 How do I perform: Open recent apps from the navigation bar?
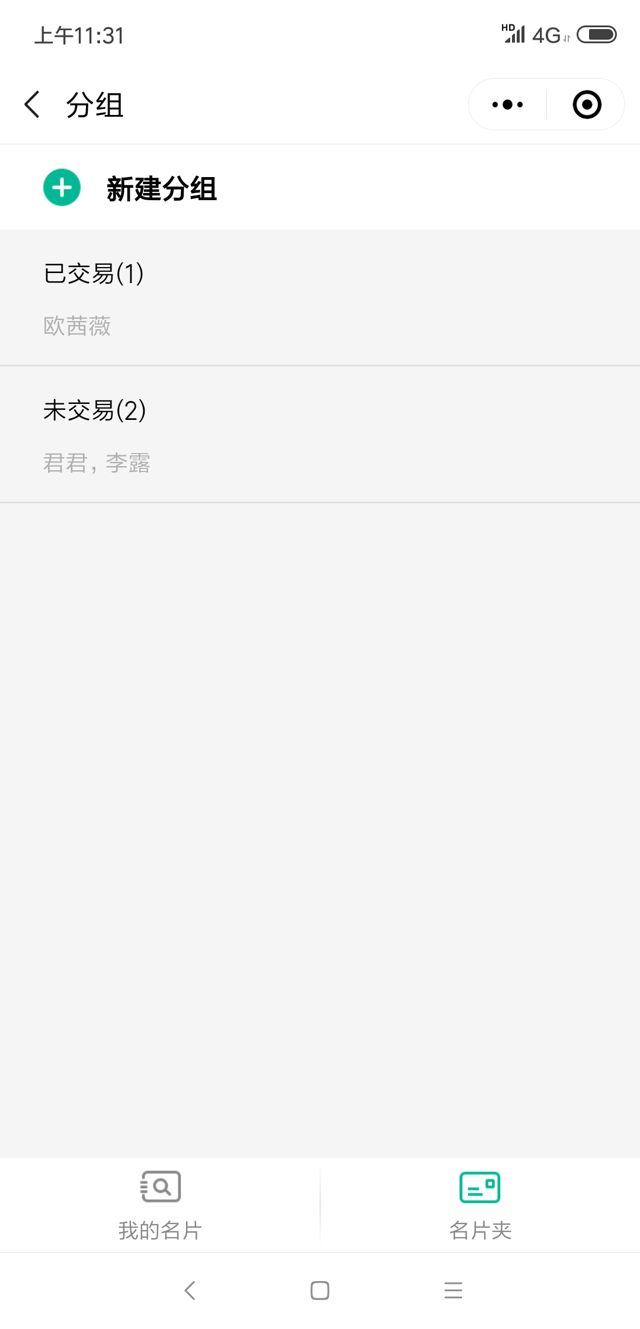(x=453, y=1290)
